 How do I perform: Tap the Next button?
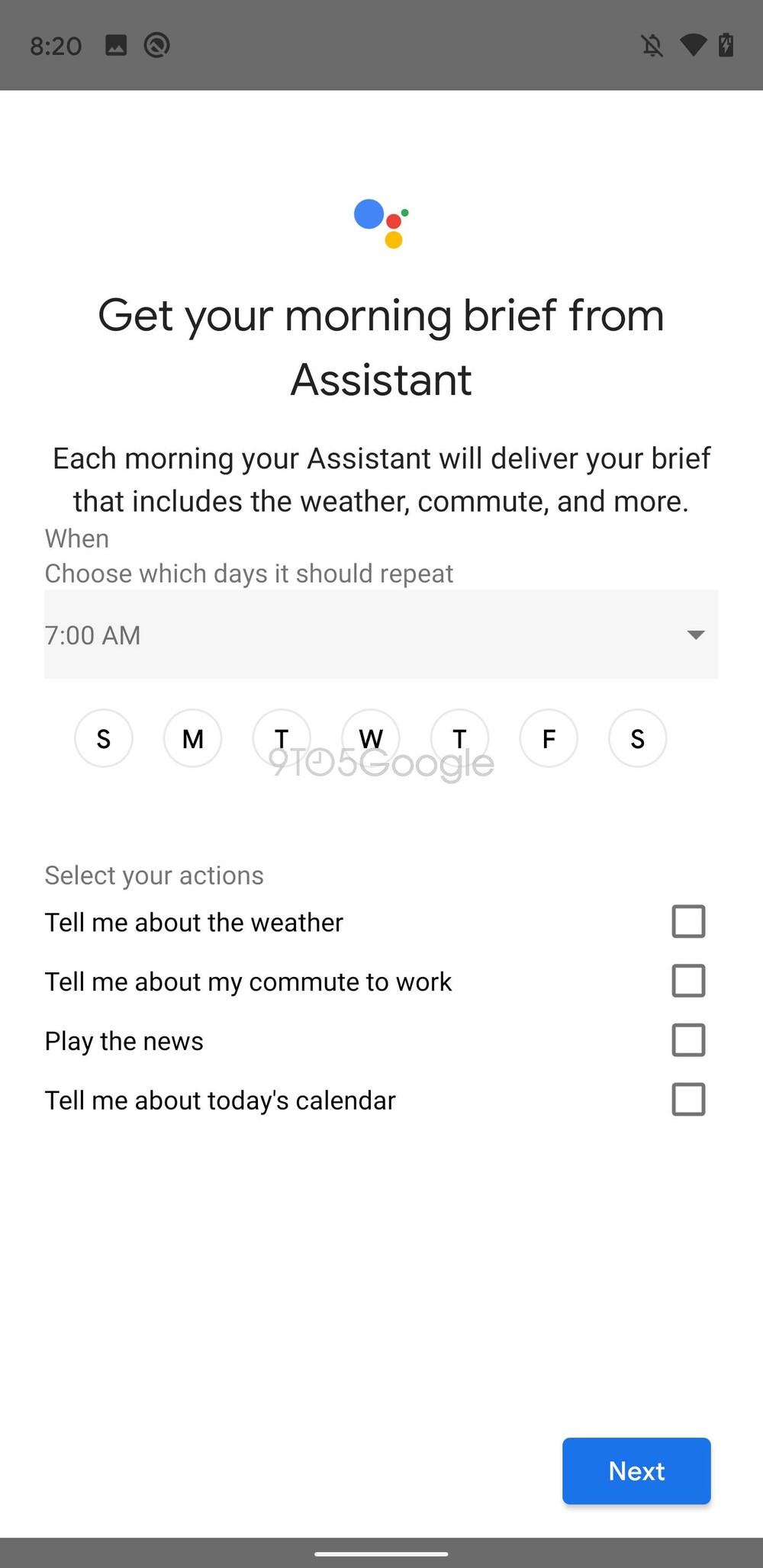click(x=636, y=1471)
